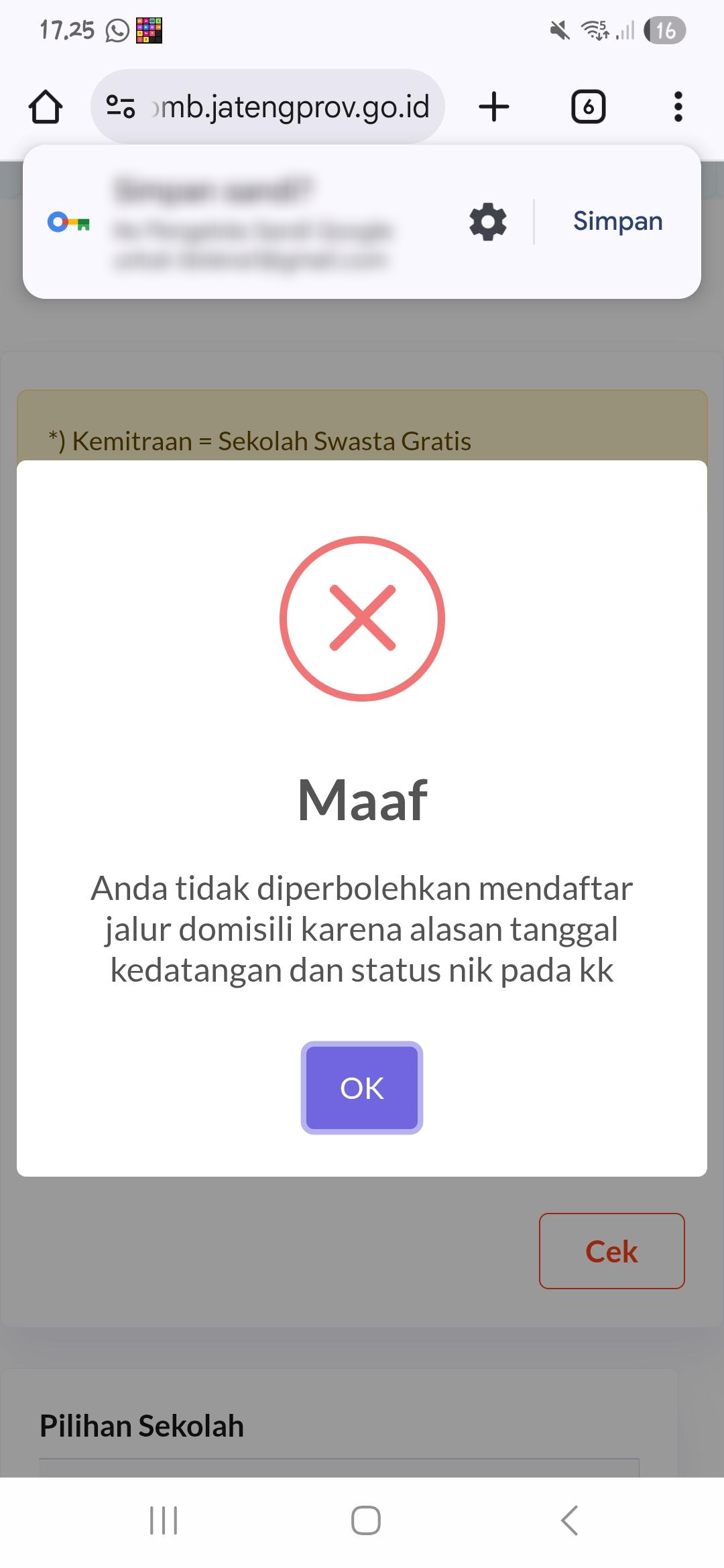Screen dimensions: 724x1568
Task: Open the browser overflow menu
Action: 678,107
